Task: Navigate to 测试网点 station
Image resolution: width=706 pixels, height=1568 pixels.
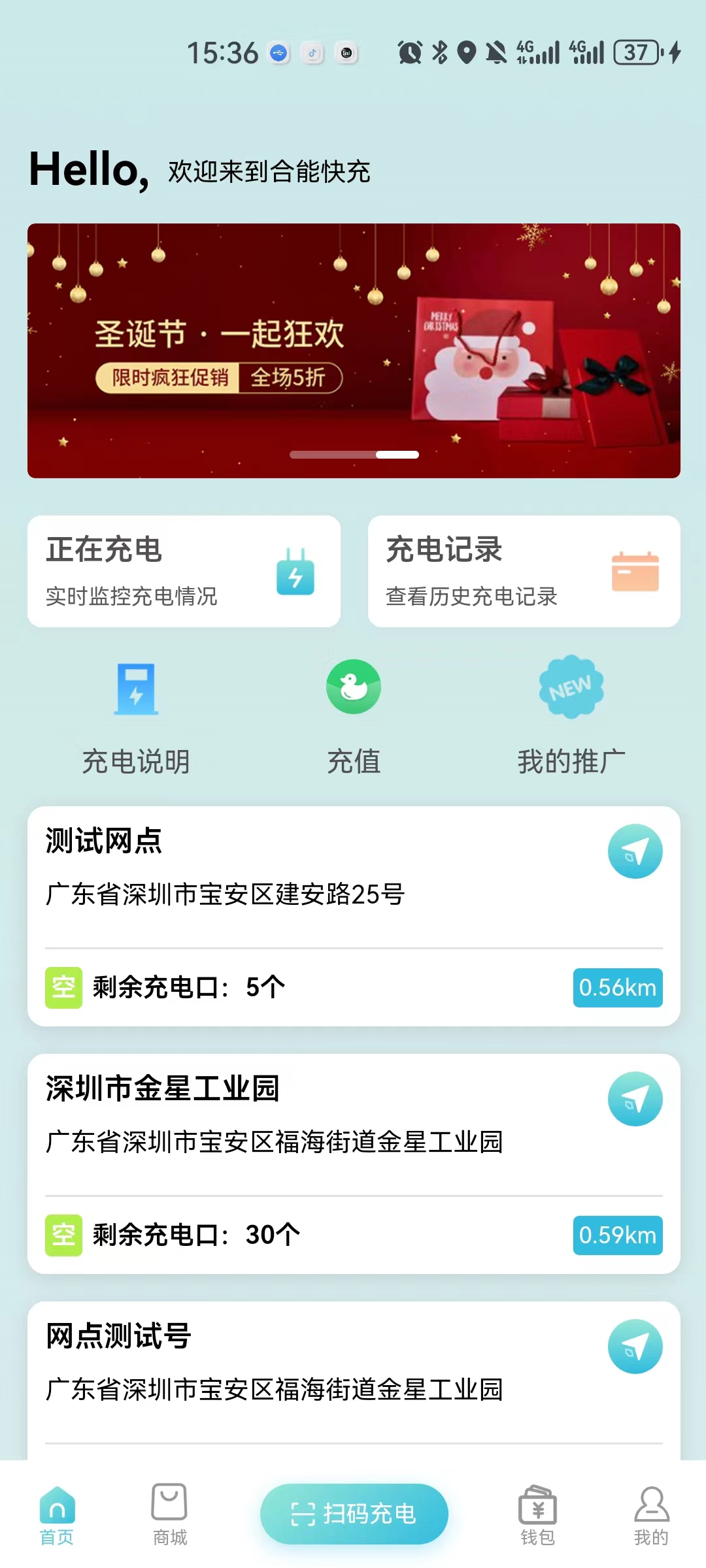Action: (x=635, y=851)
